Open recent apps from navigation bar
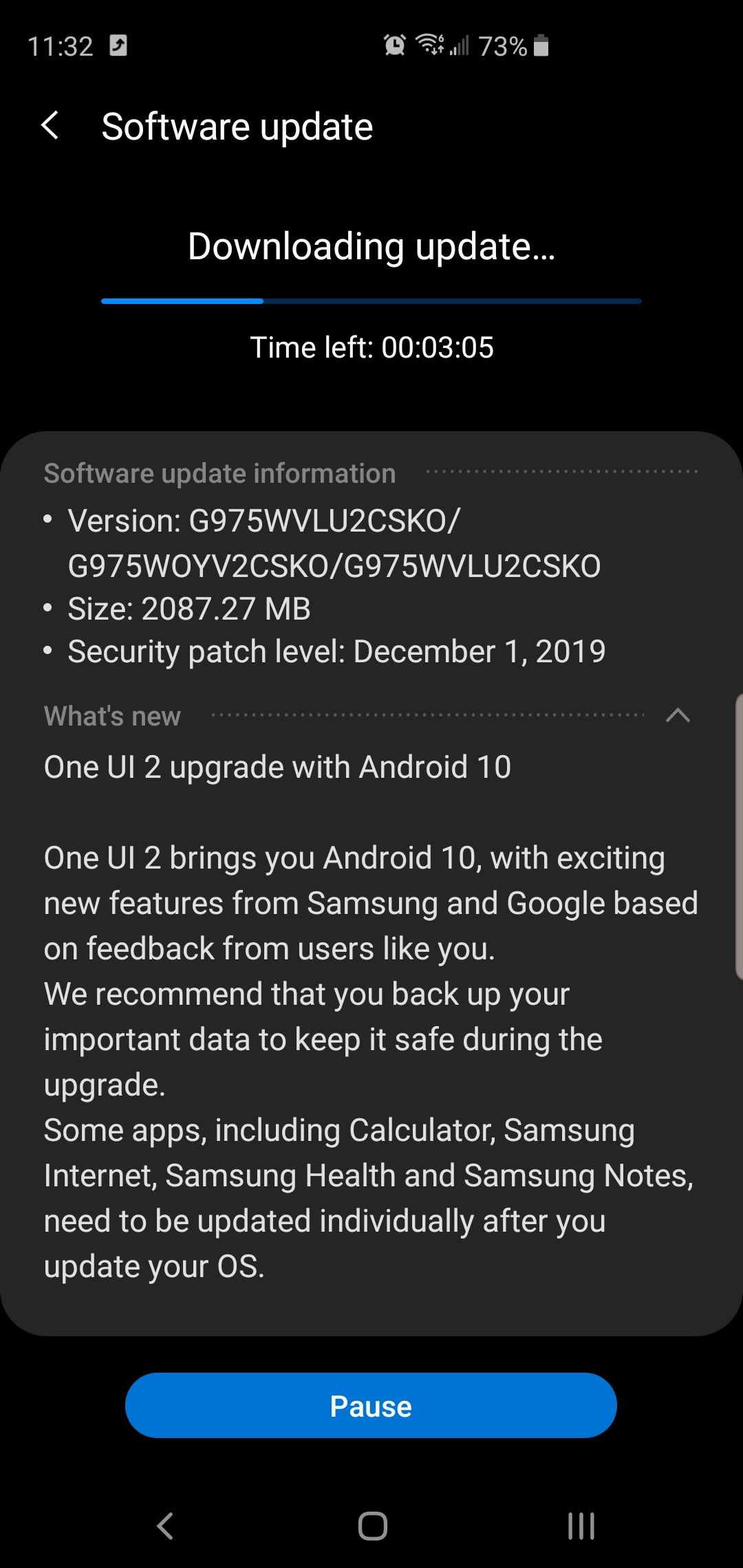Viewport: 743px width, 1568px height. tap(581, 1526)
